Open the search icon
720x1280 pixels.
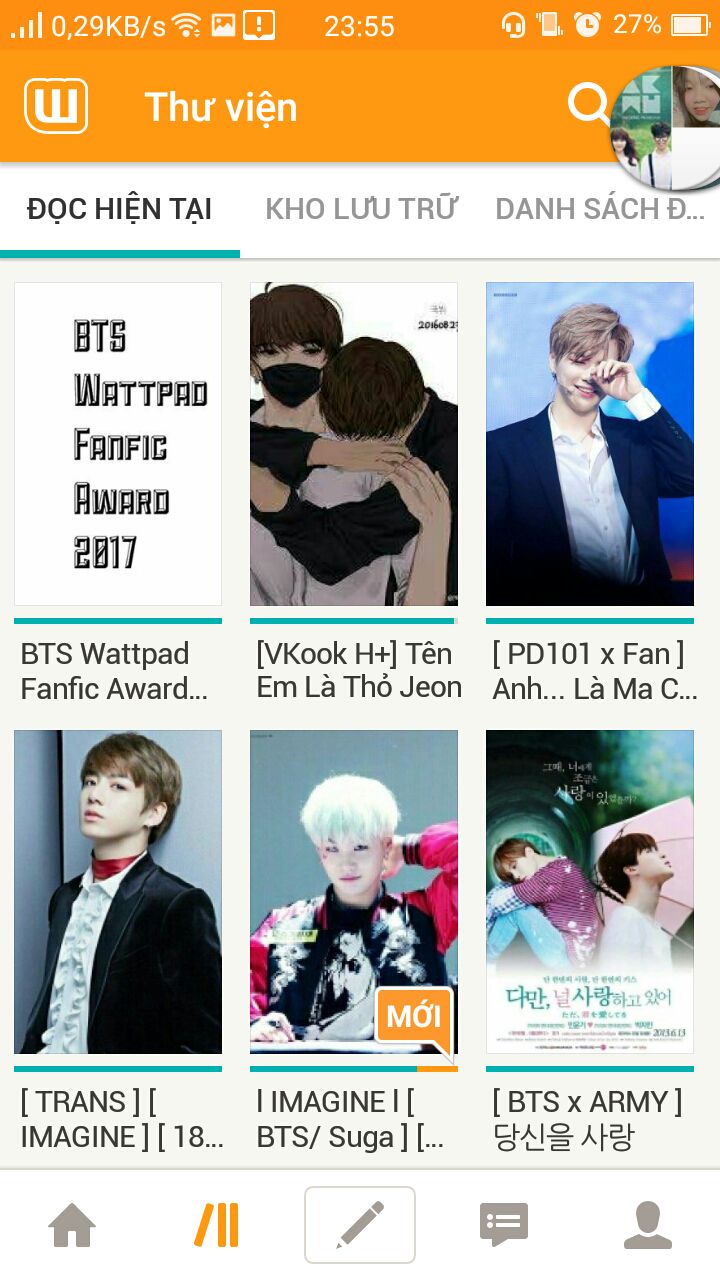[x=589, y=104]
